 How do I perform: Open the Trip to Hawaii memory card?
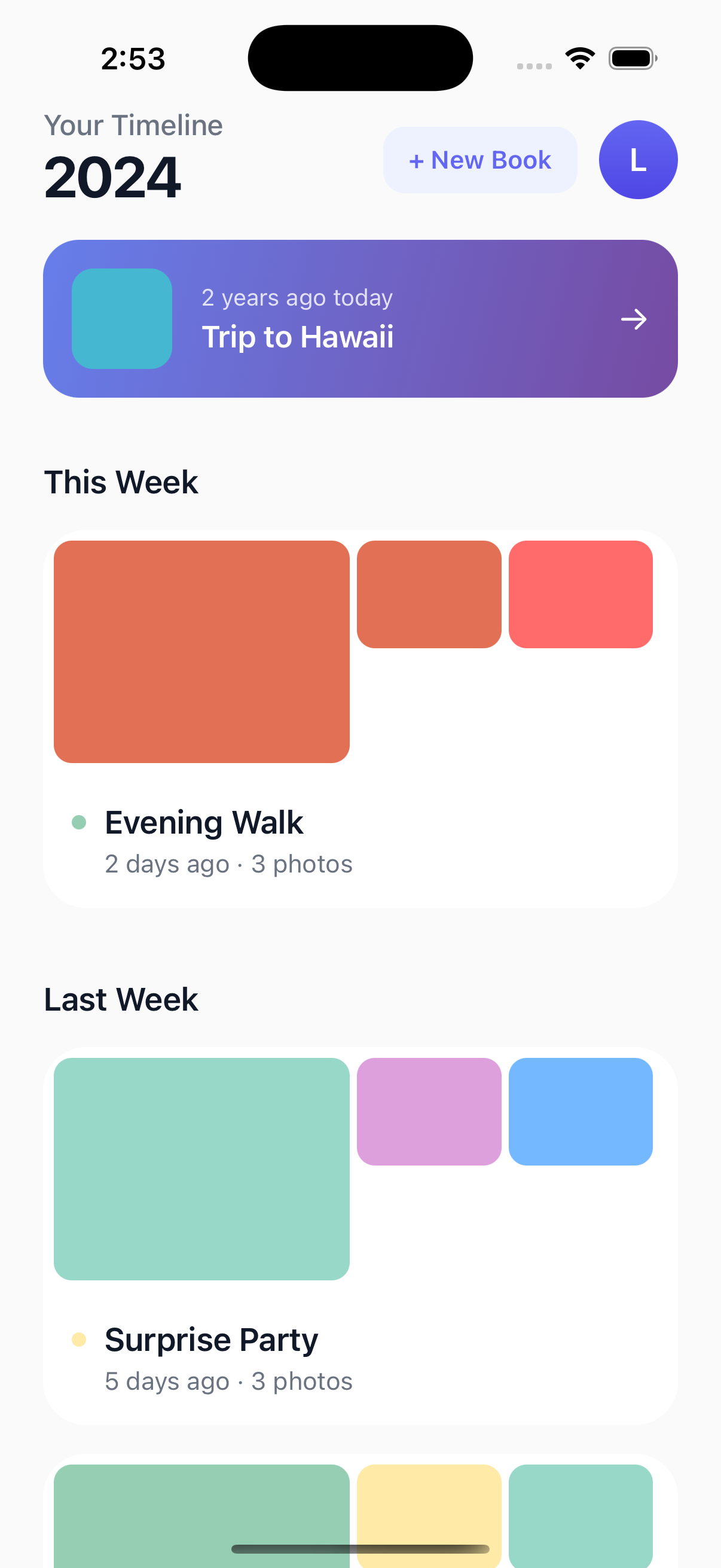click(360, 318)
